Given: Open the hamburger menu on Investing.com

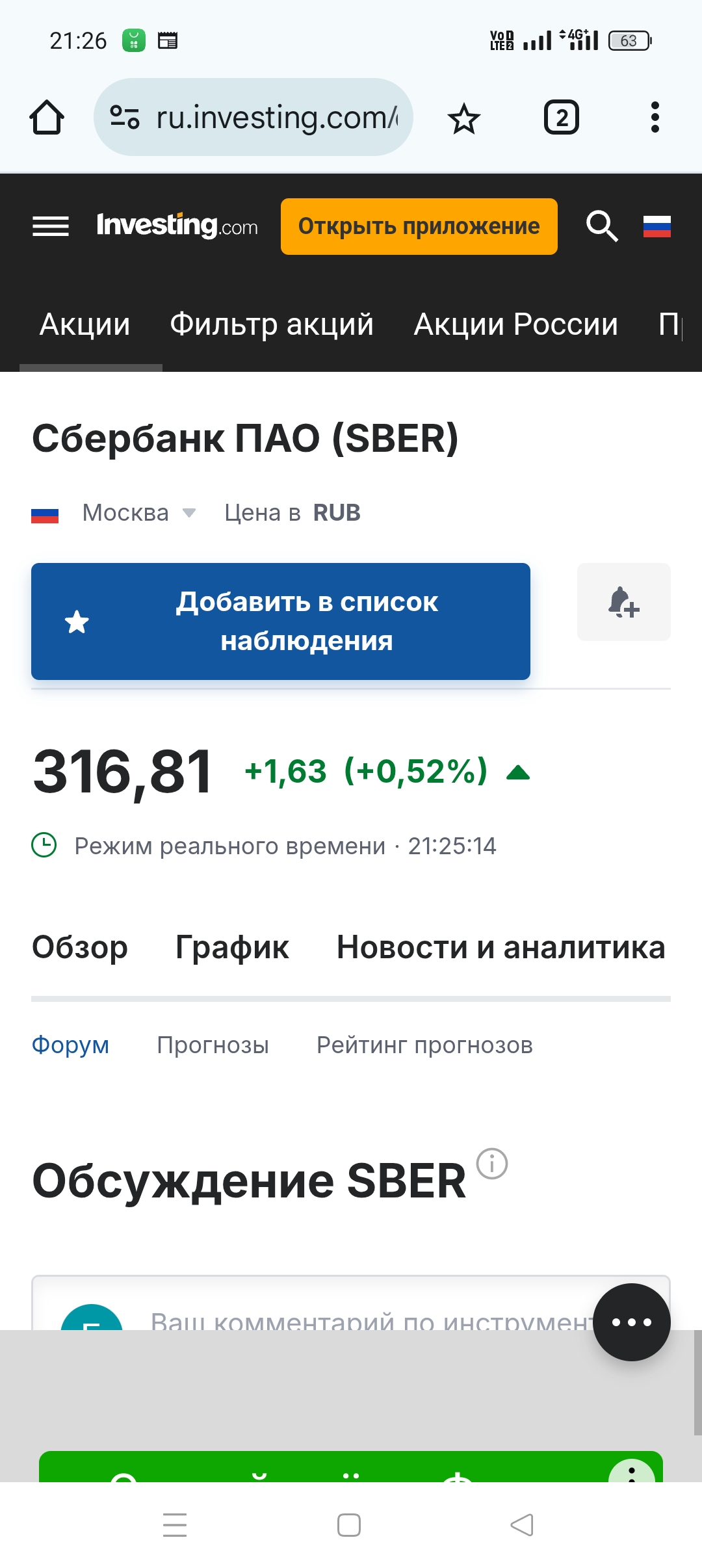Looking at the screenshot, I should point(51,226).
